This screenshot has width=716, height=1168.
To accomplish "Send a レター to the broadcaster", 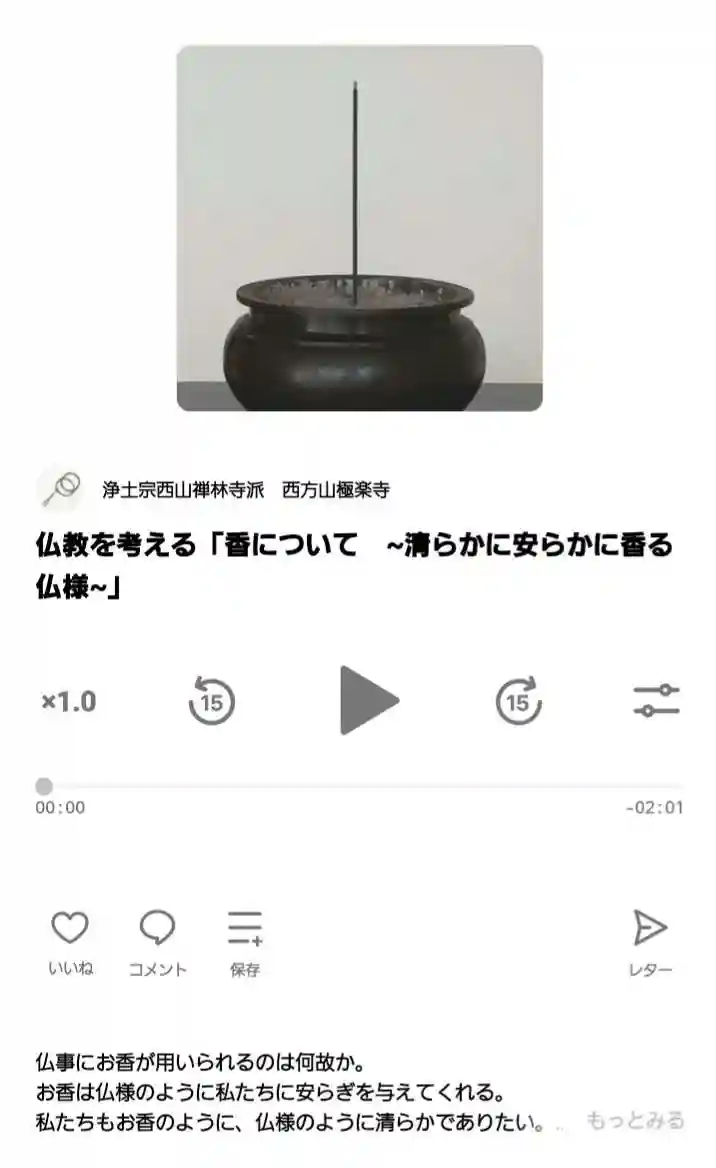I will pyautogui.click(x=650, y=929).
